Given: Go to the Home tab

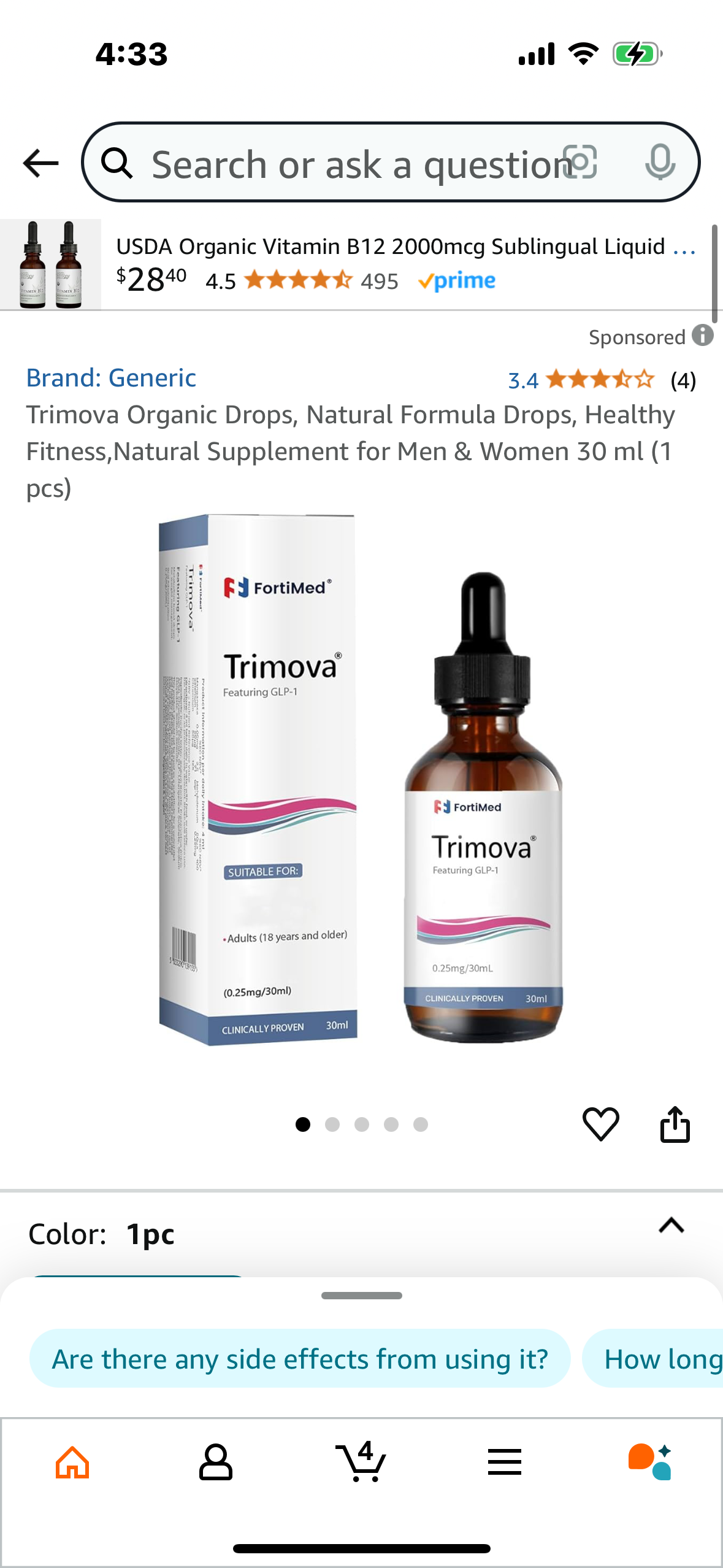Looking at the screenshot, I should coord(72,1462).
